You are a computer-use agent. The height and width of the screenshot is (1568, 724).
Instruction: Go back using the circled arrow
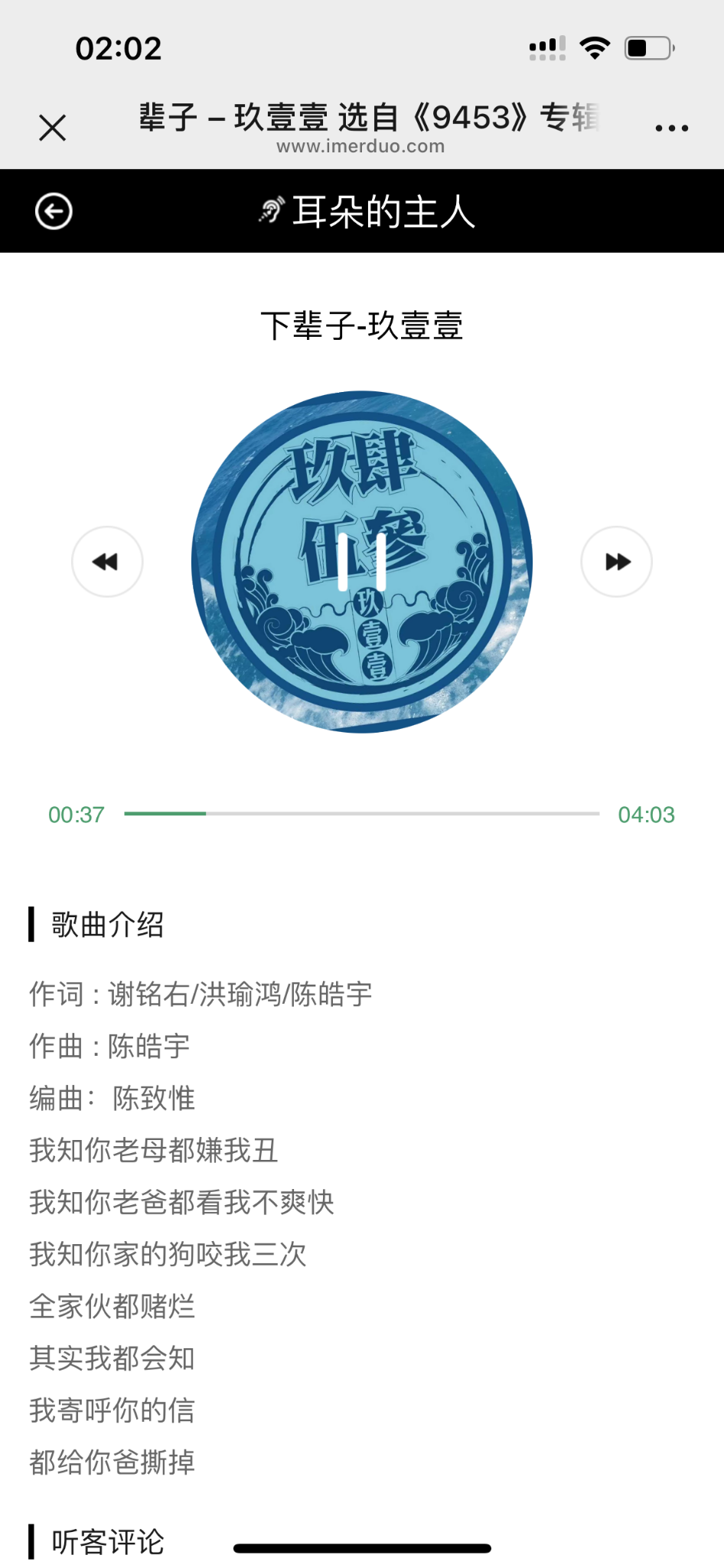(54, 211)
